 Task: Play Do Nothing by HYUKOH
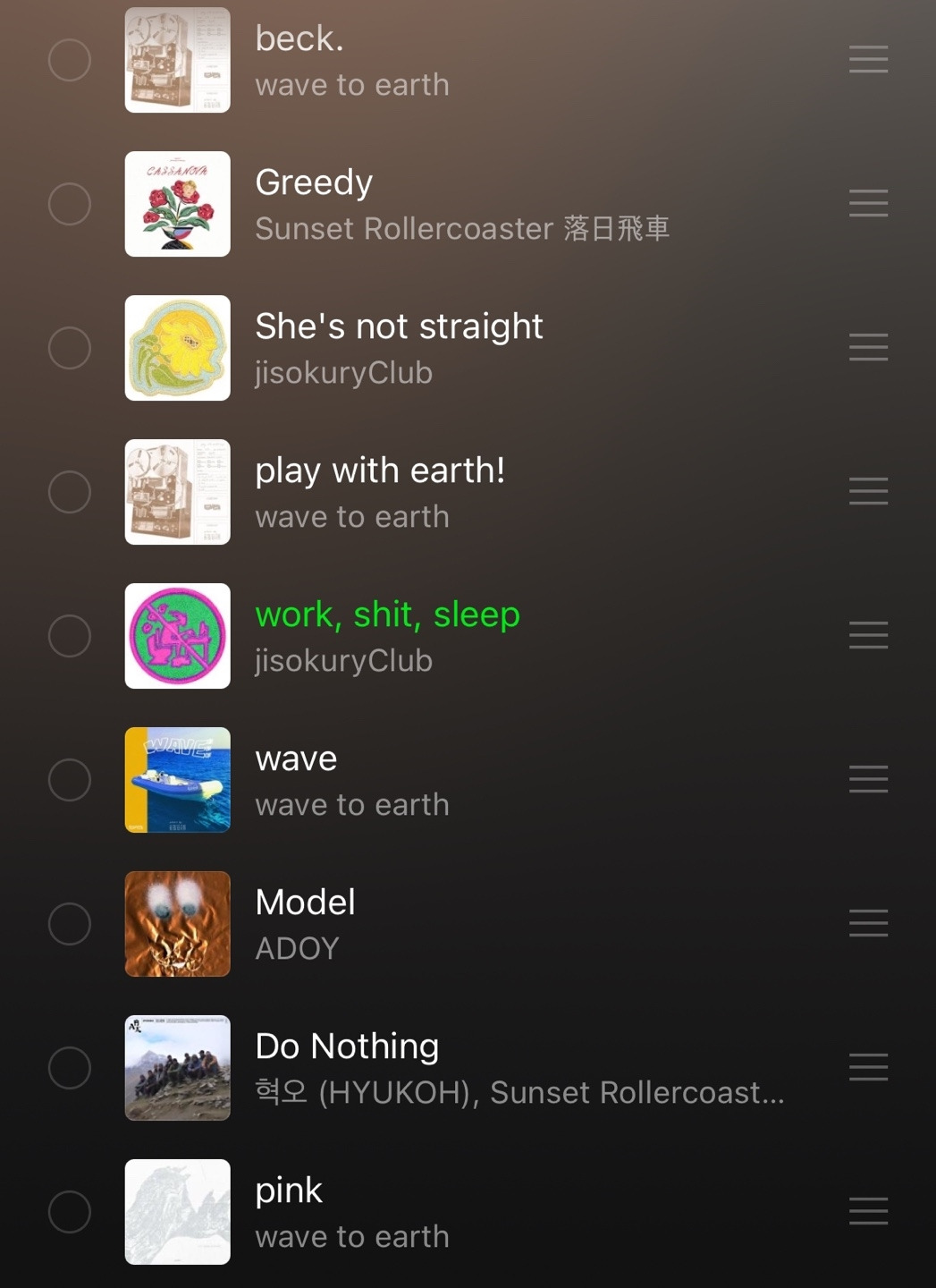[519, 1068]
